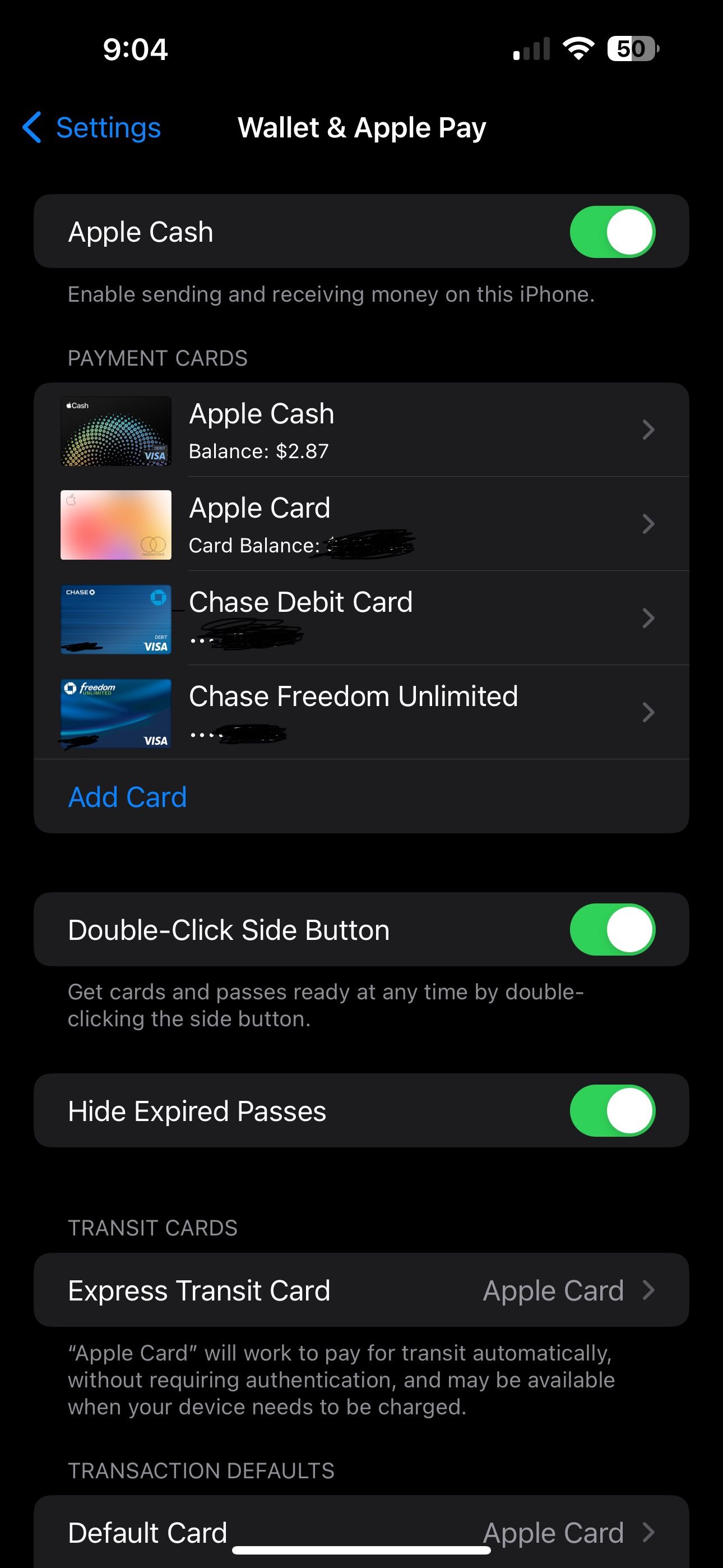Open the Apple Cash card thumbnail
This screenshot has height=1568, width=723.
tap(115, 430)
